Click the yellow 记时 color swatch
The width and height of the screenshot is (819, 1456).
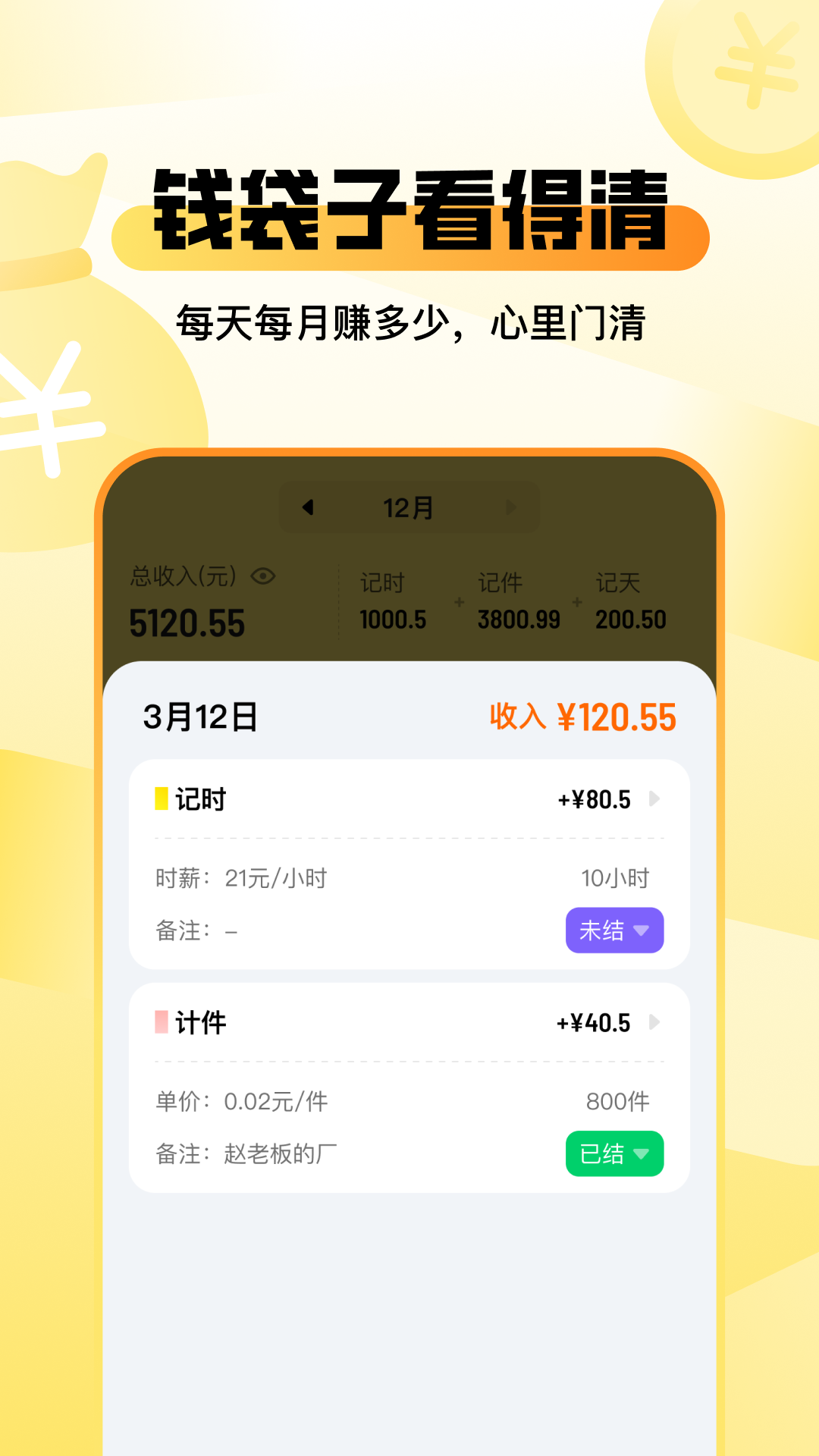click(x=160, y=798)
